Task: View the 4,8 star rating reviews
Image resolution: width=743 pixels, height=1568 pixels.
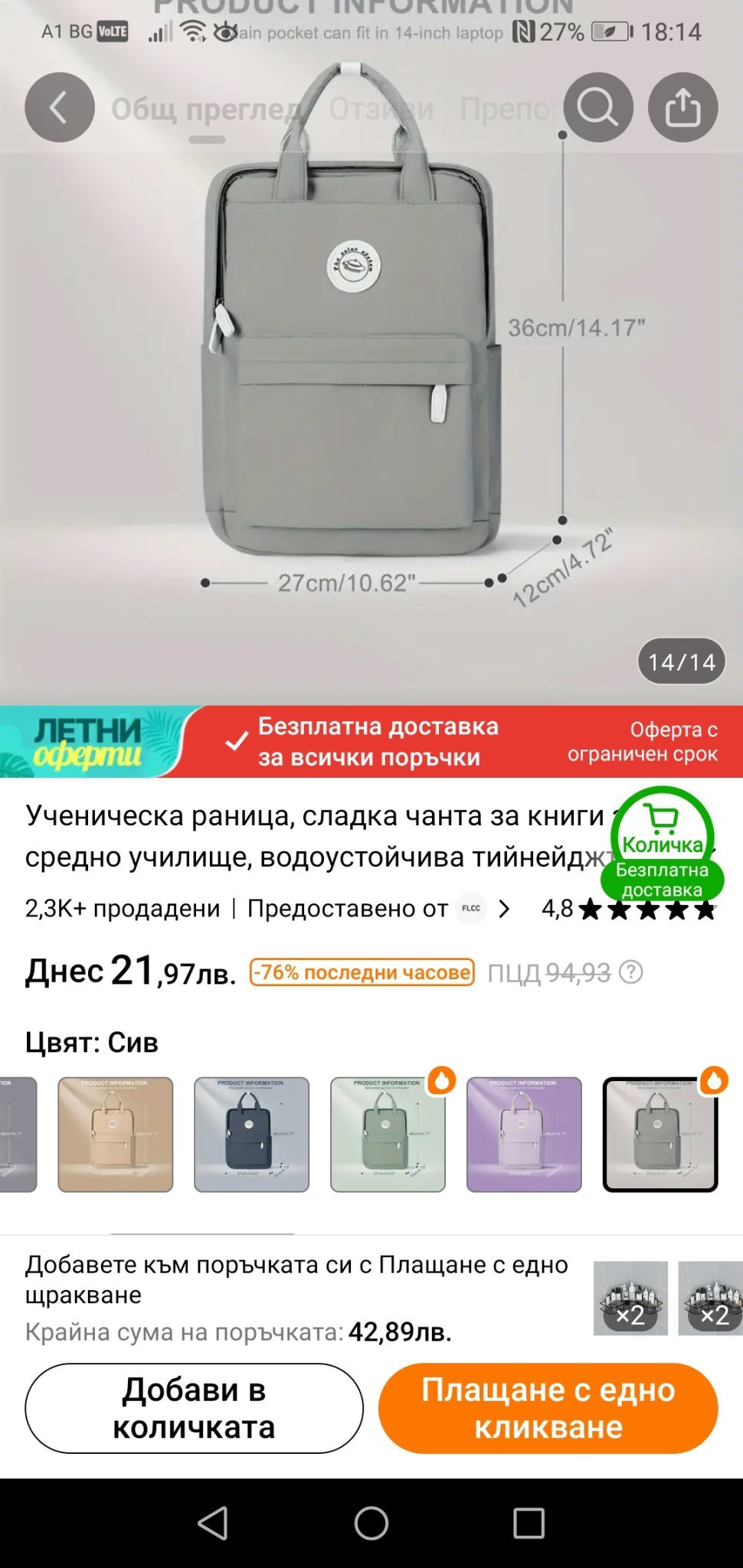Action: click(x=628, y=909)
